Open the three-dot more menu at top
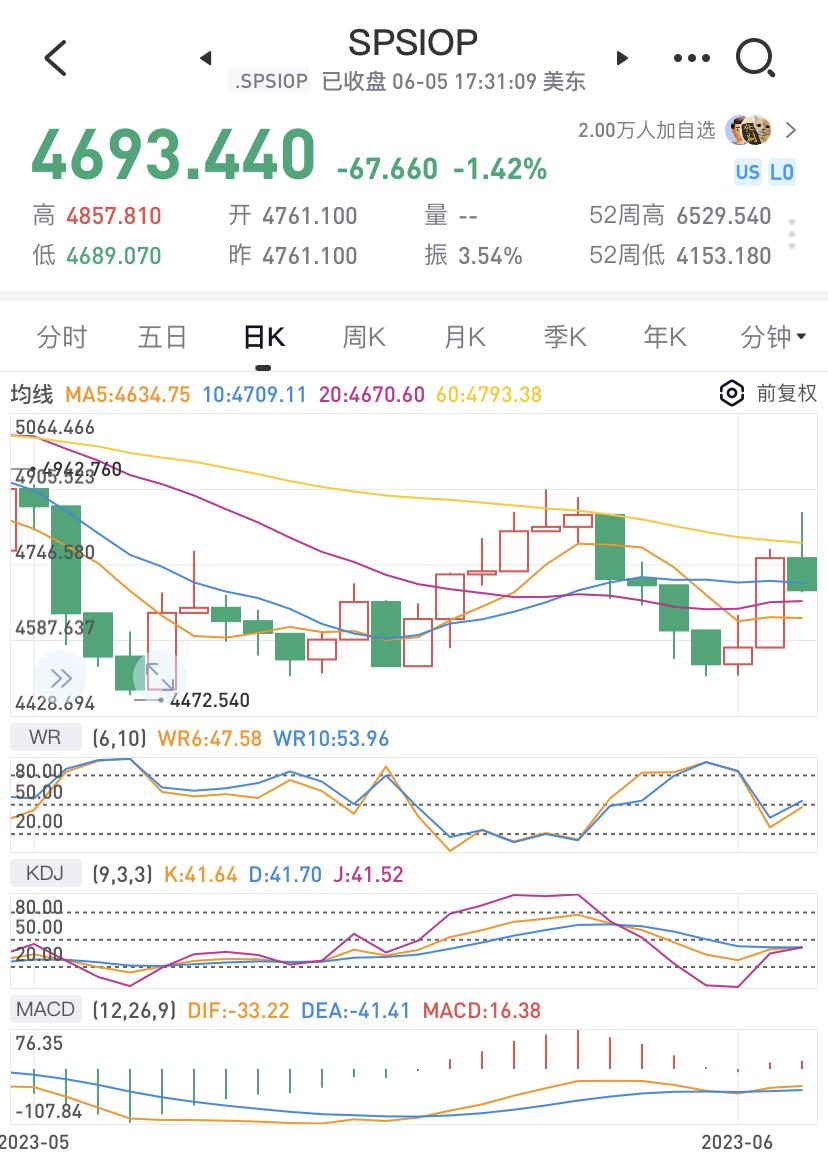The image size is (828, 1161). pyautogui.click(x=691, y=58)
